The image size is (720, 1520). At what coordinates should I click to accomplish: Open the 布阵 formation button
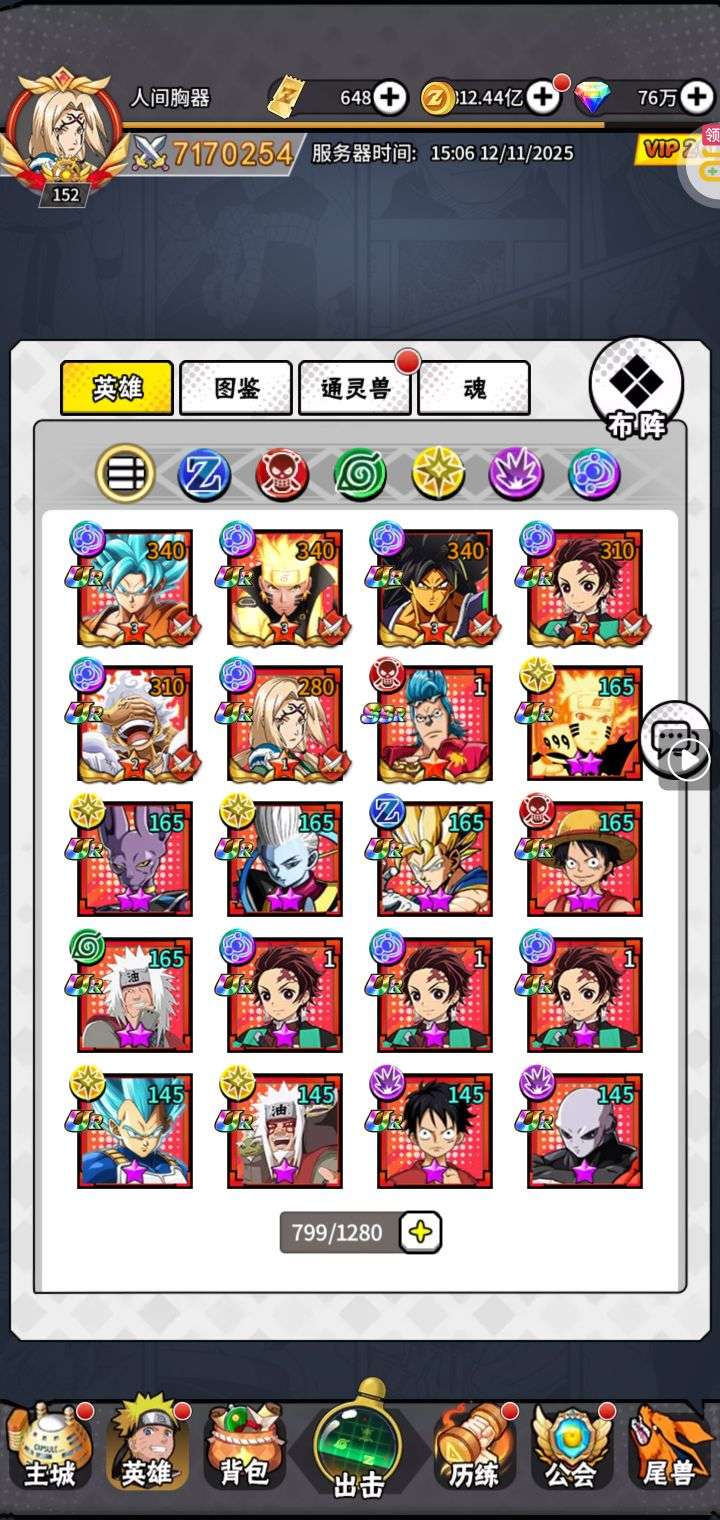[x=636, y=390]
